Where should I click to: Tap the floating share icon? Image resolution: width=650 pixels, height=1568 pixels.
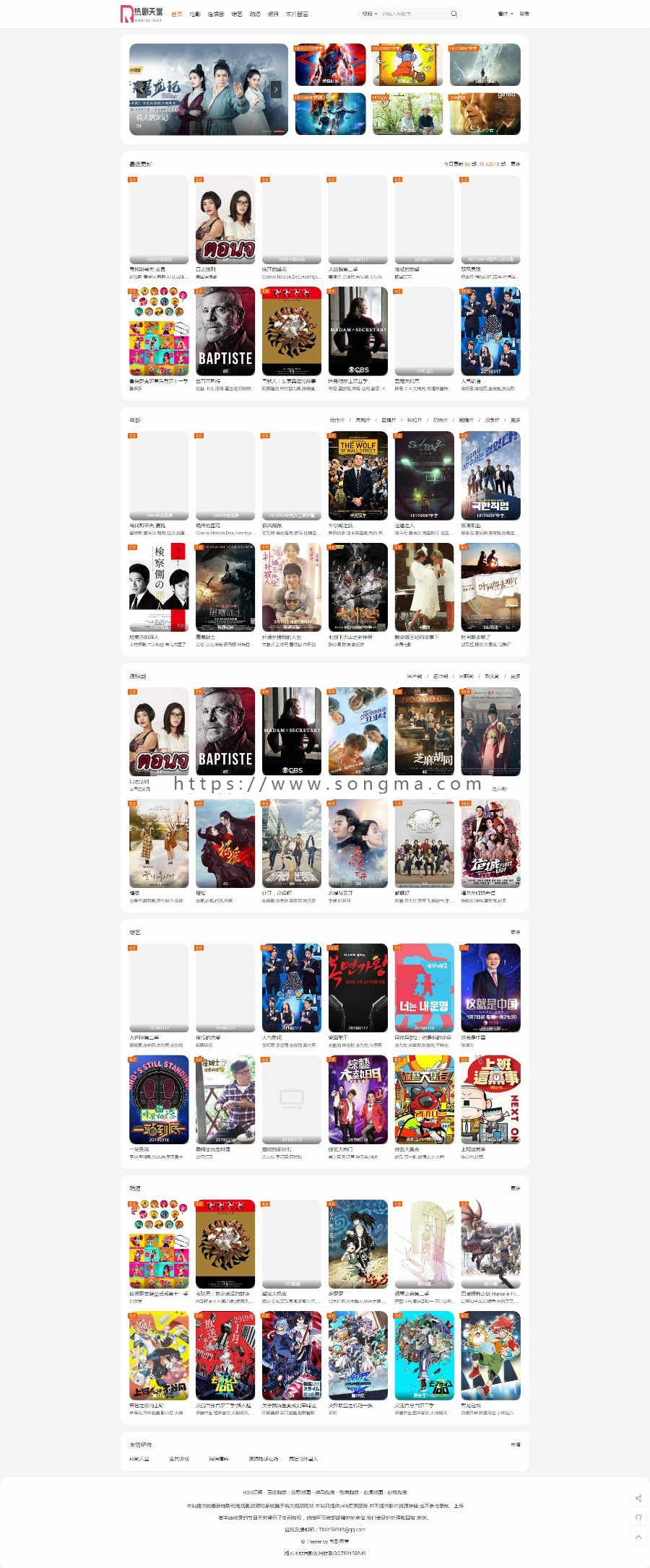[x=638, y=1498]
